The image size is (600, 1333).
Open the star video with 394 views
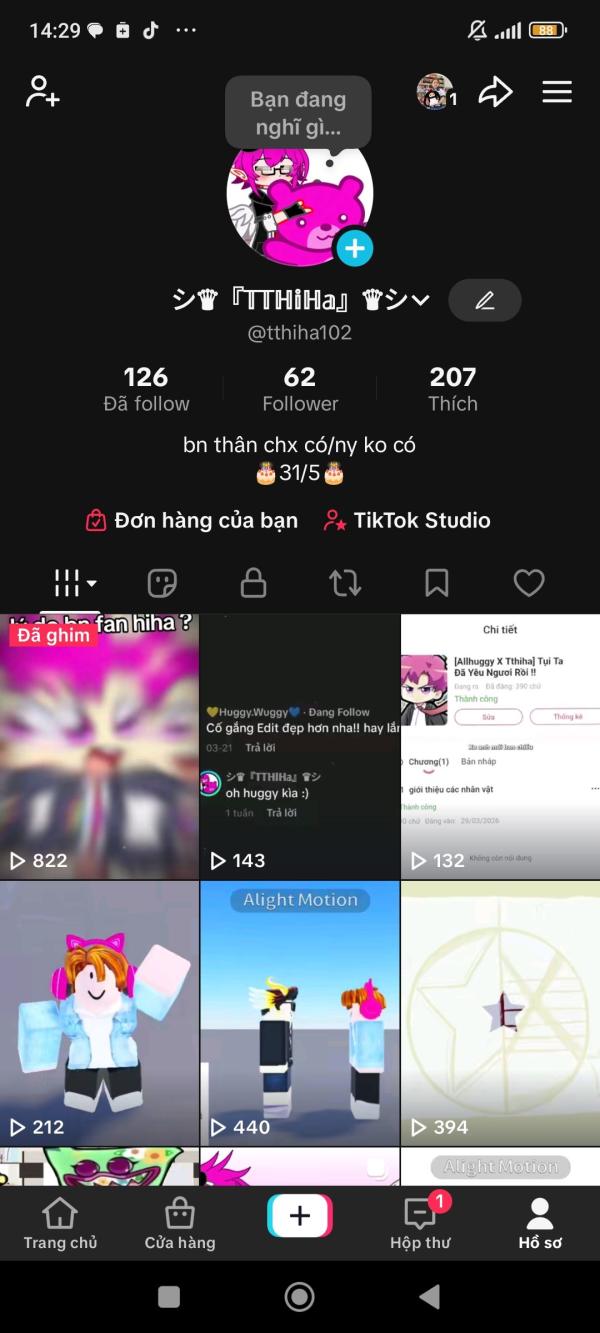click(x=500, y=1012)
